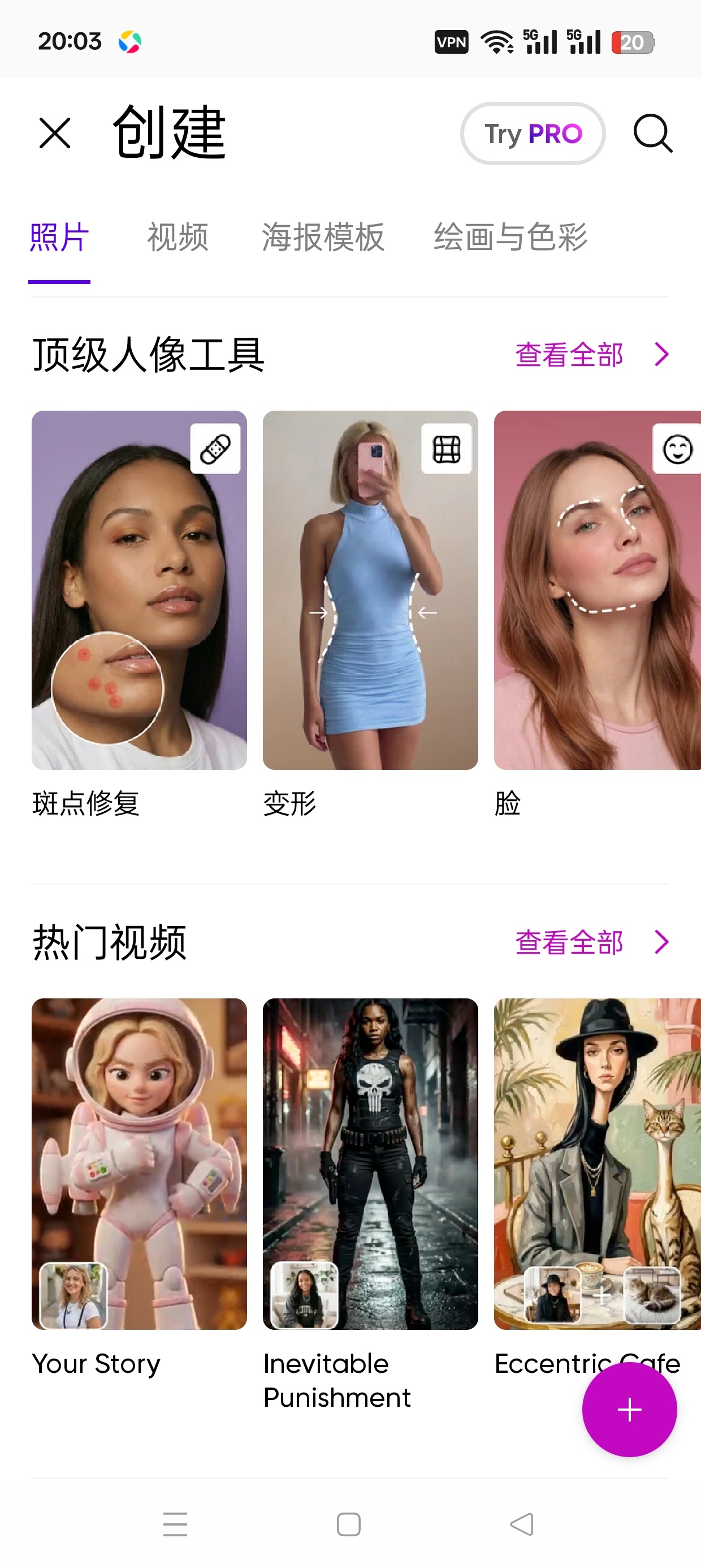The image size is (701, 1568).
Task: Tap the Try PRO button
Action: coord(533,133)
